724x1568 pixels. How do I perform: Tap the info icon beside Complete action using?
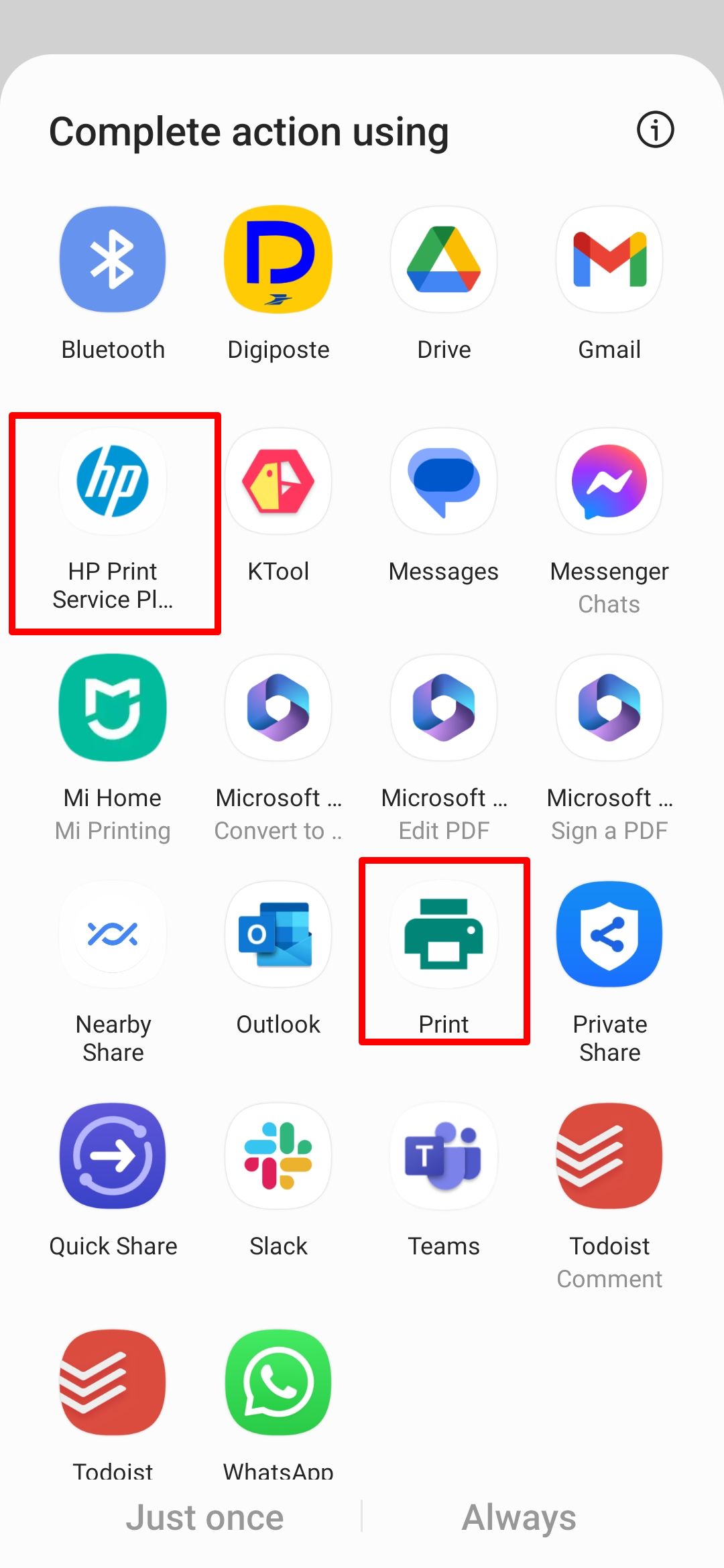point(655,130)
